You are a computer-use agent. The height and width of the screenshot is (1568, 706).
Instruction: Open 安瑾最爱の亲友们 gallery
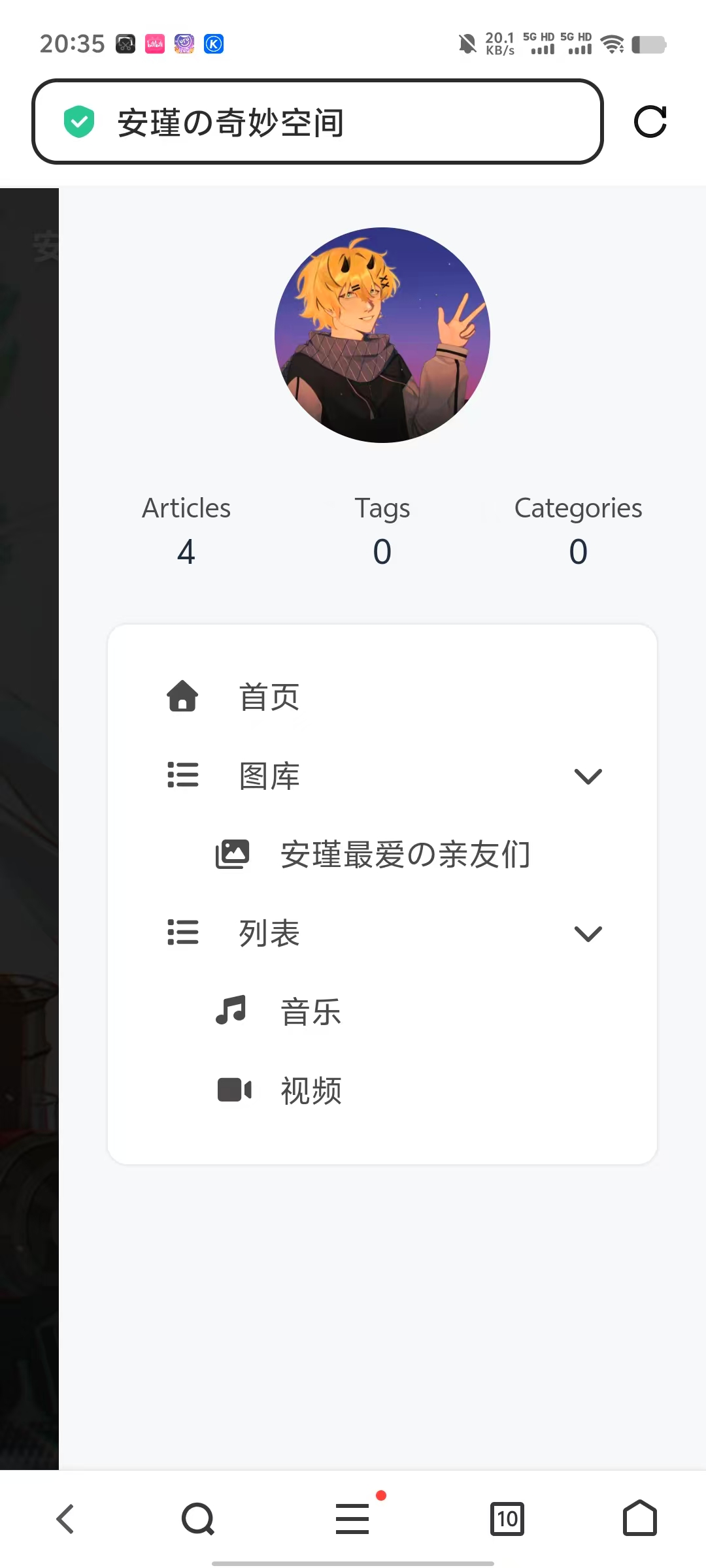tap(382, 854)
